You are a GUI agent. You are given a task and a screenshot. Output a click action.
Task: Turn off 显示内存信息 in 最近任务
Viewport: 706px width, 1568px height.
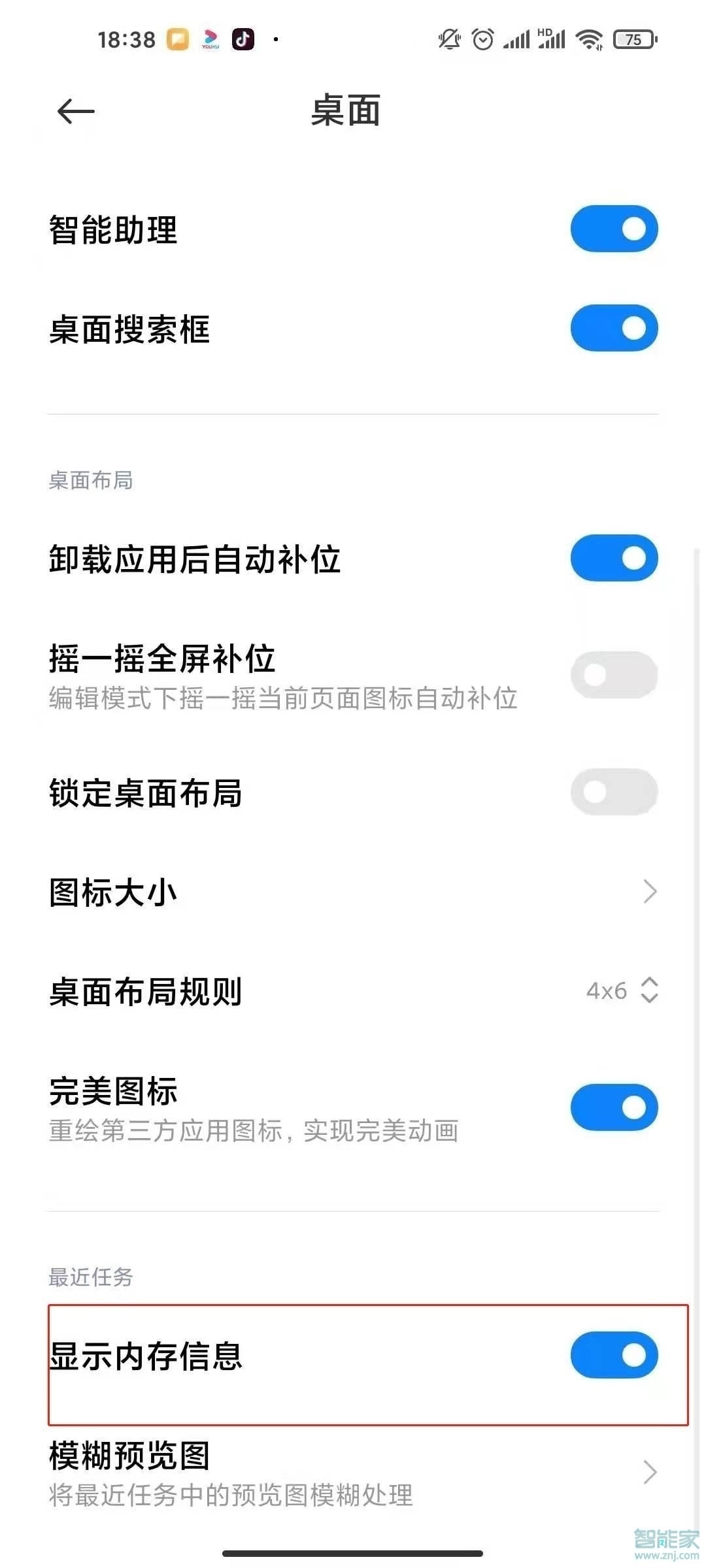pos(613,1355)
